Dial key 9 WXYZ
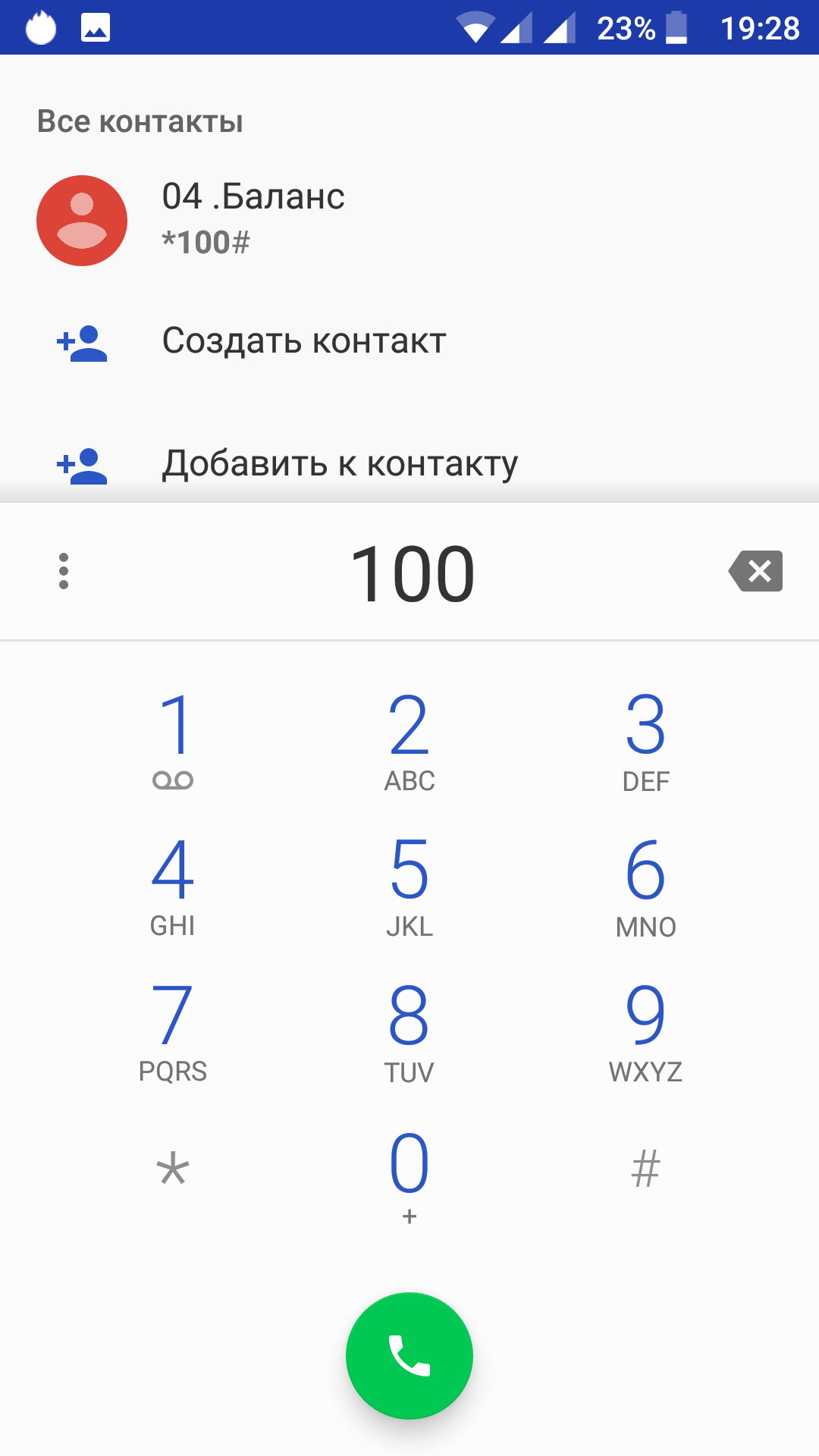Screen dimensions: 819x1456 (645, 1031)
